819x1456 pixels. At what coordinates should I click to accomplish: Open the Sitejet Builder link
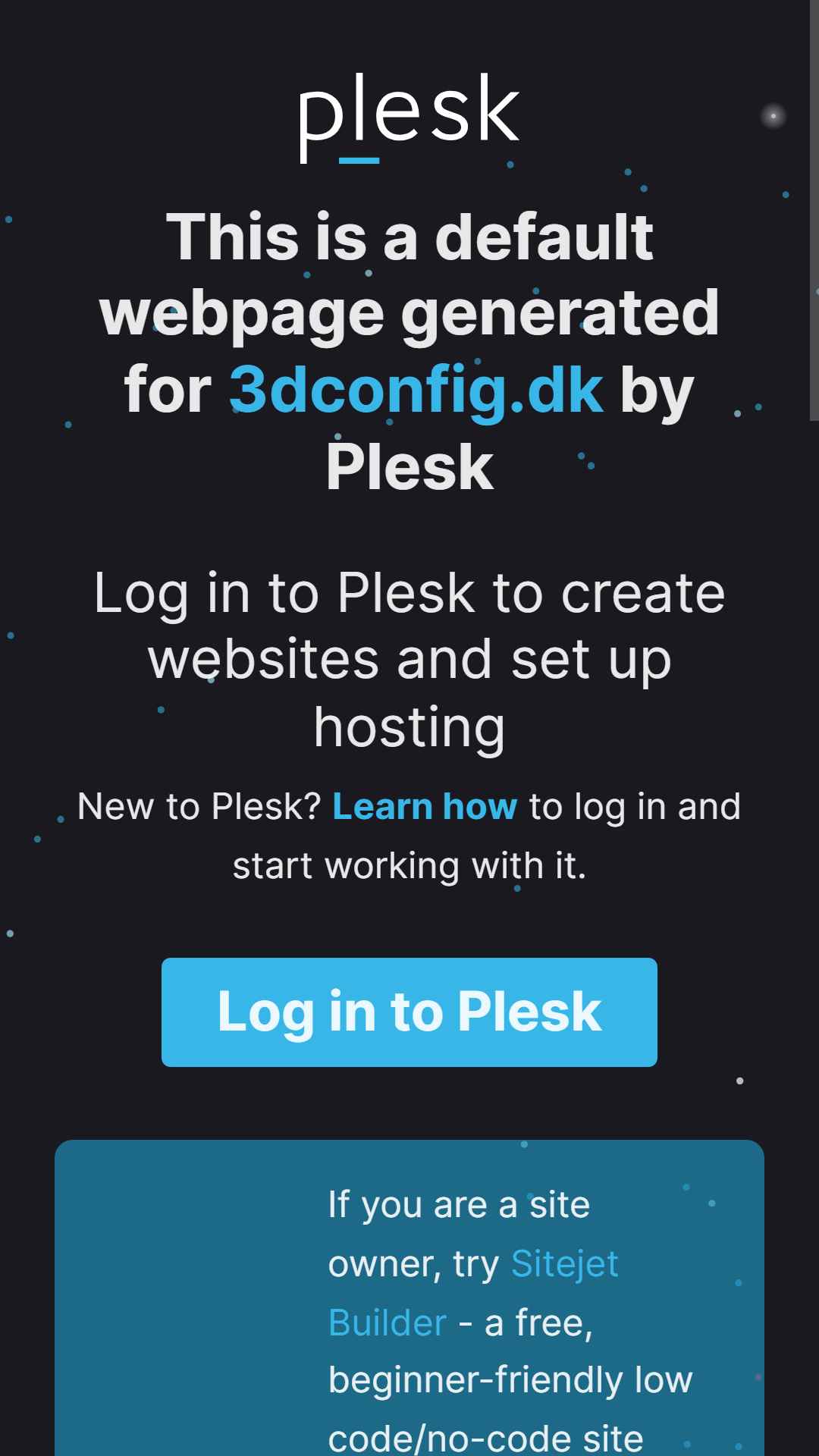564,1263
